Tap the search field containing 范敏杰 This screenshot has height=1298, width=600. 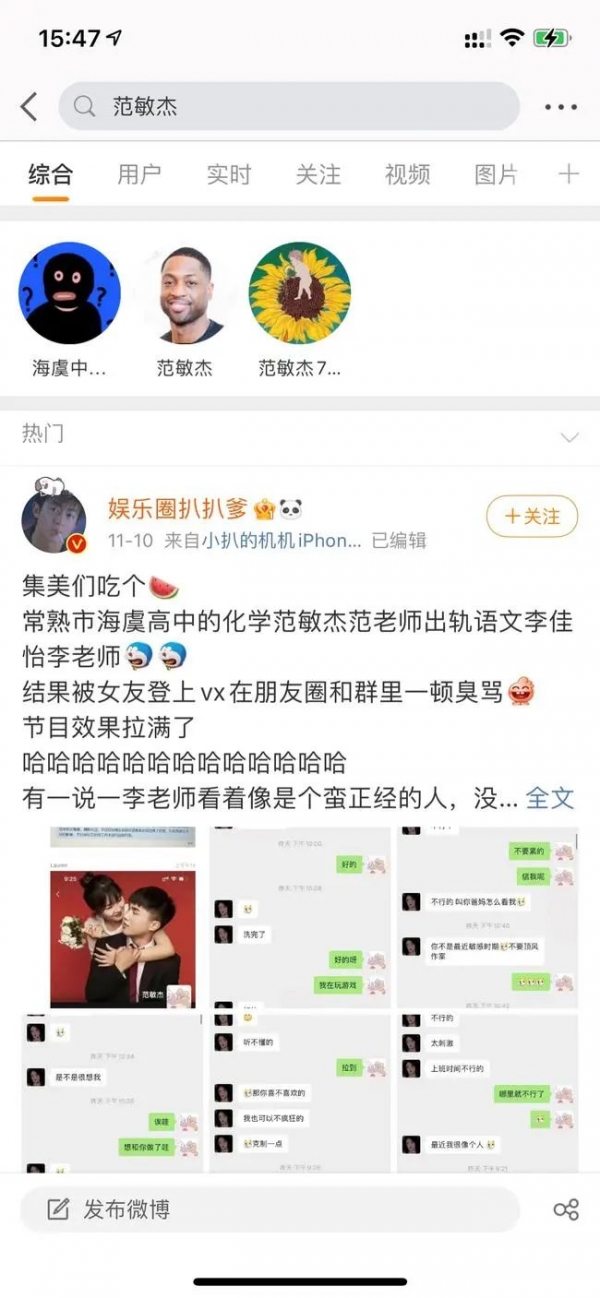(x=290, y=107)
